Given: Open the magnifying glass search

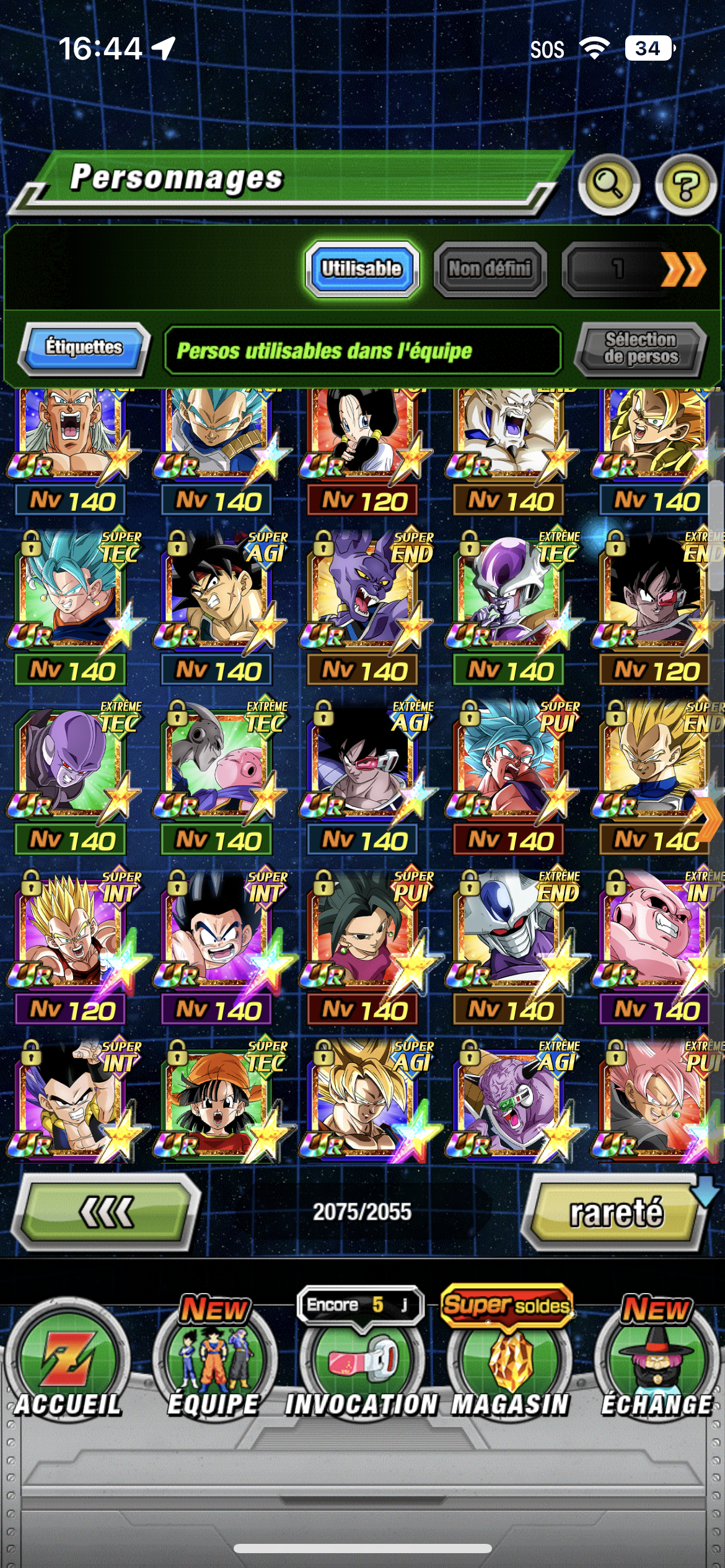Looking at the screenshot, I should coord(609,184).
